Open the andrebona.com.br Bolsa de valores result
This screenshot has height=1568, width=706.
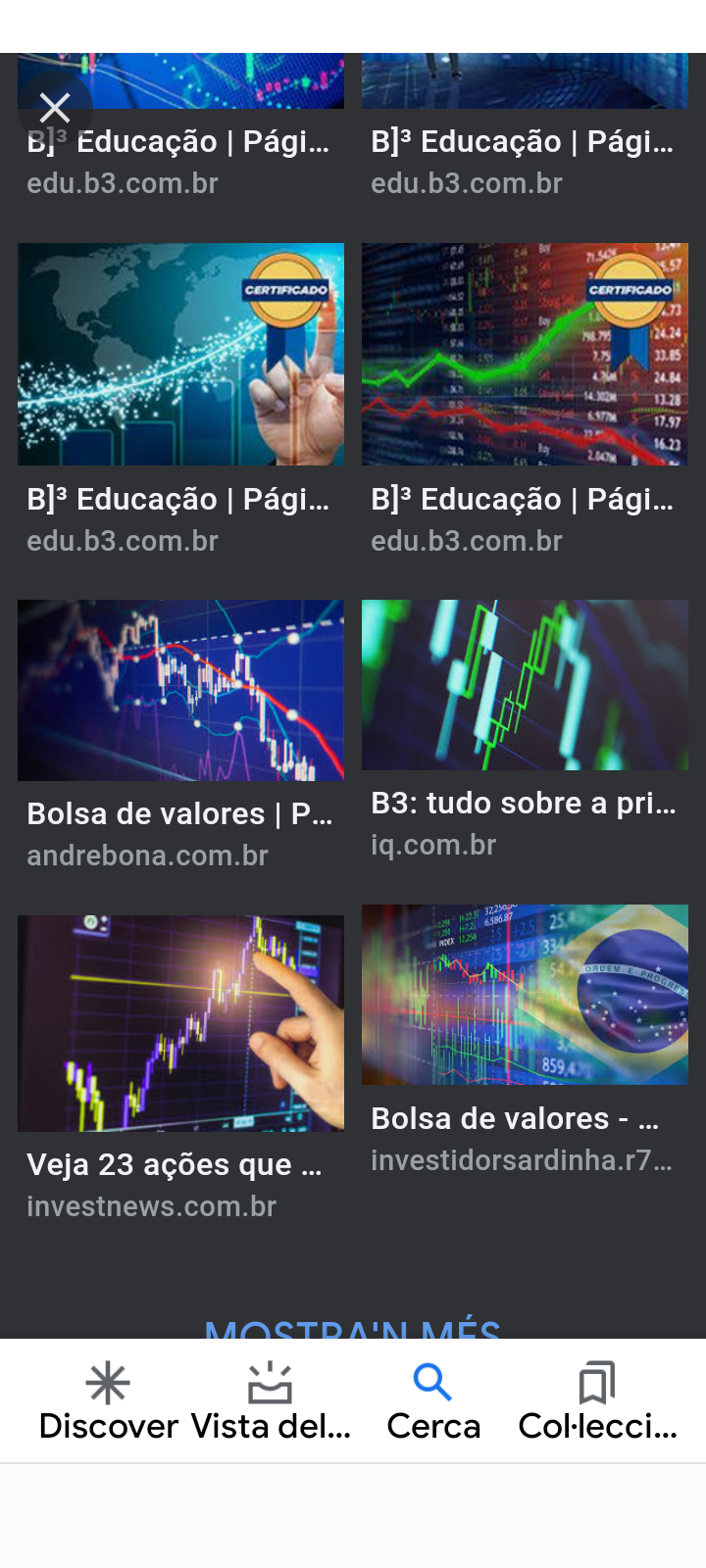[x=180, y=690]
